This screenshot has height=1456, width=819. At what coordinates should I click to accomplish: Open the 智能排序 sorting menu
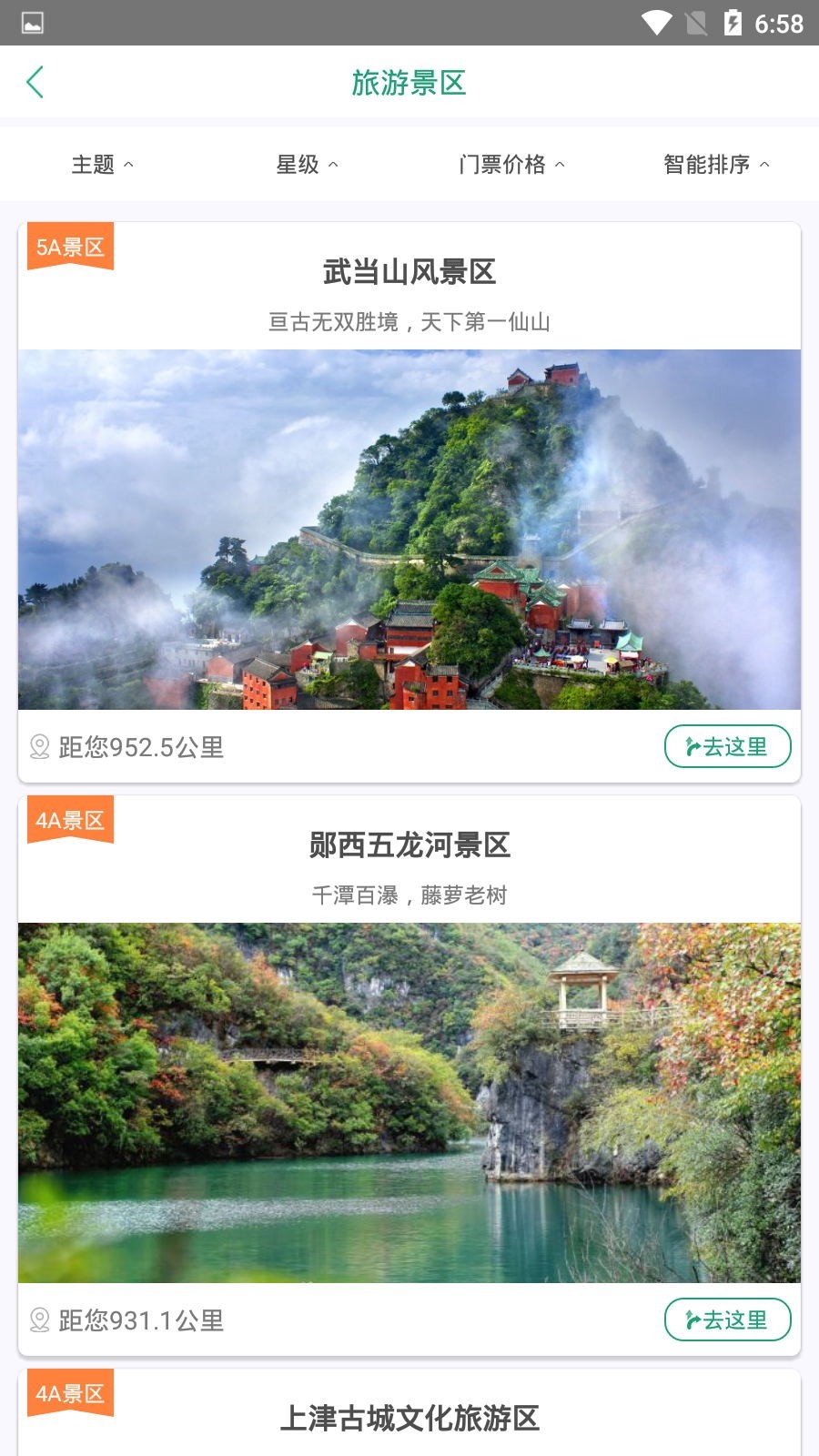[x=715, y=165]
